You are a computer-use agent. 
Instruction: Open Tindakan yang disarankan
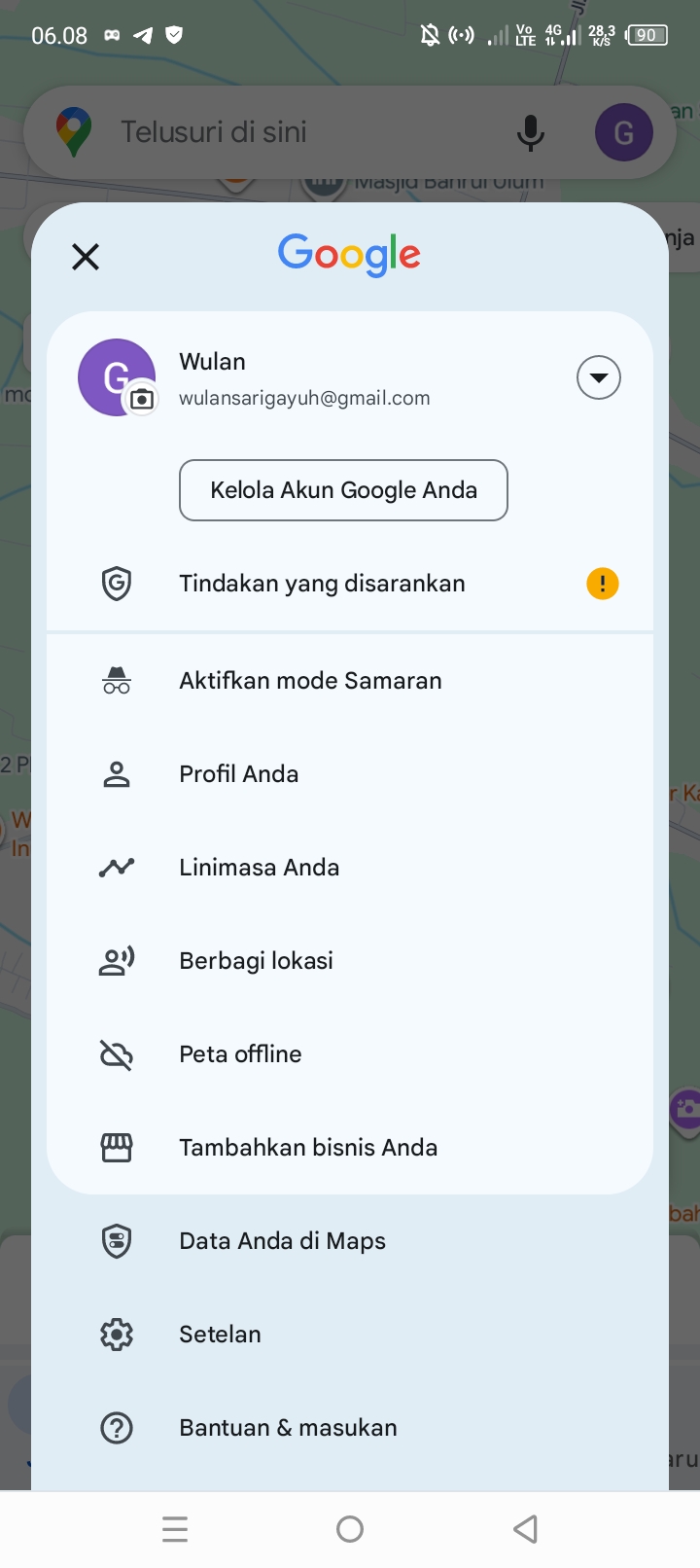(322, 584)
